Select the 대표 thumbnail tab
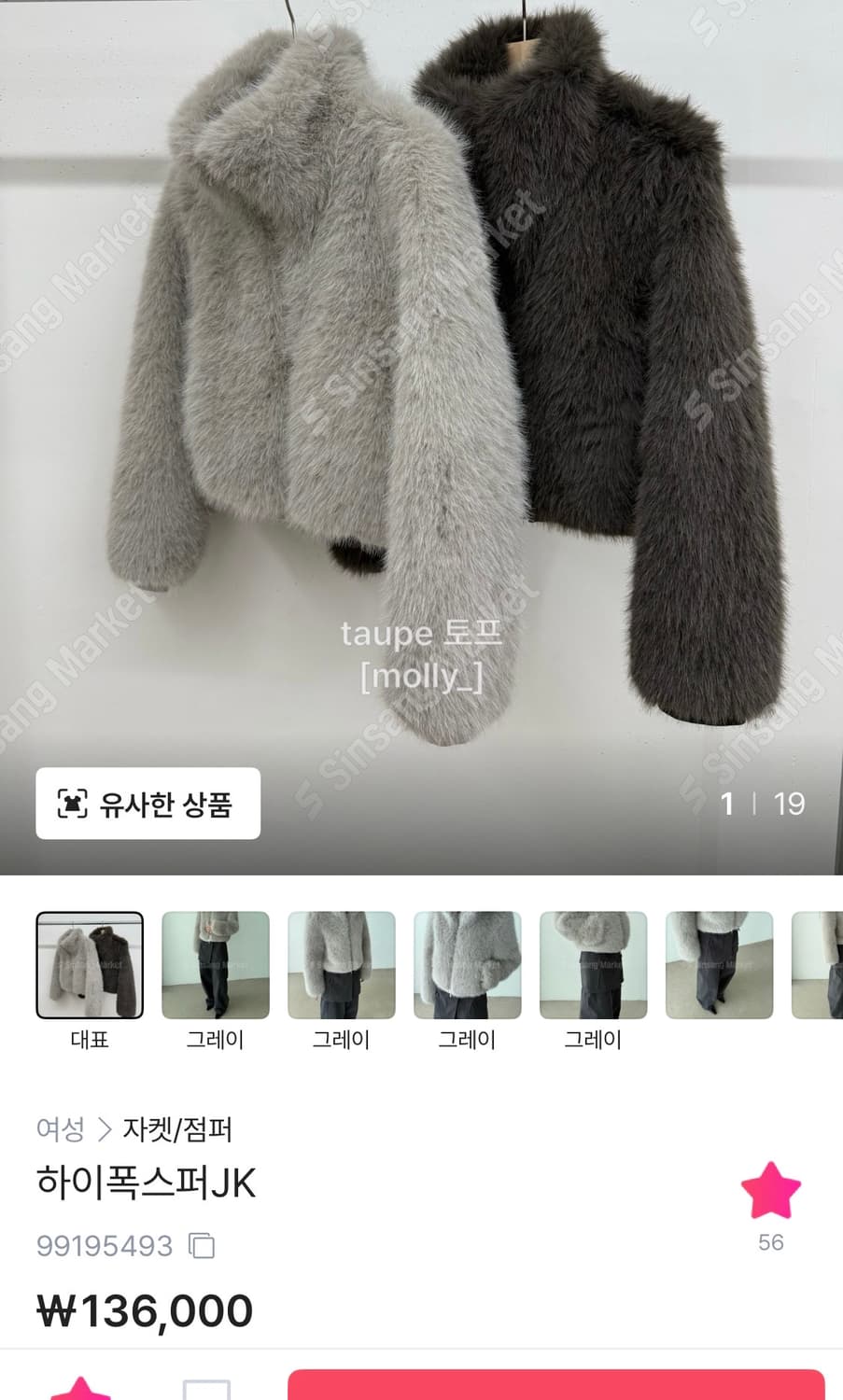The image size is (843, 1400). [x=91, y=966]
